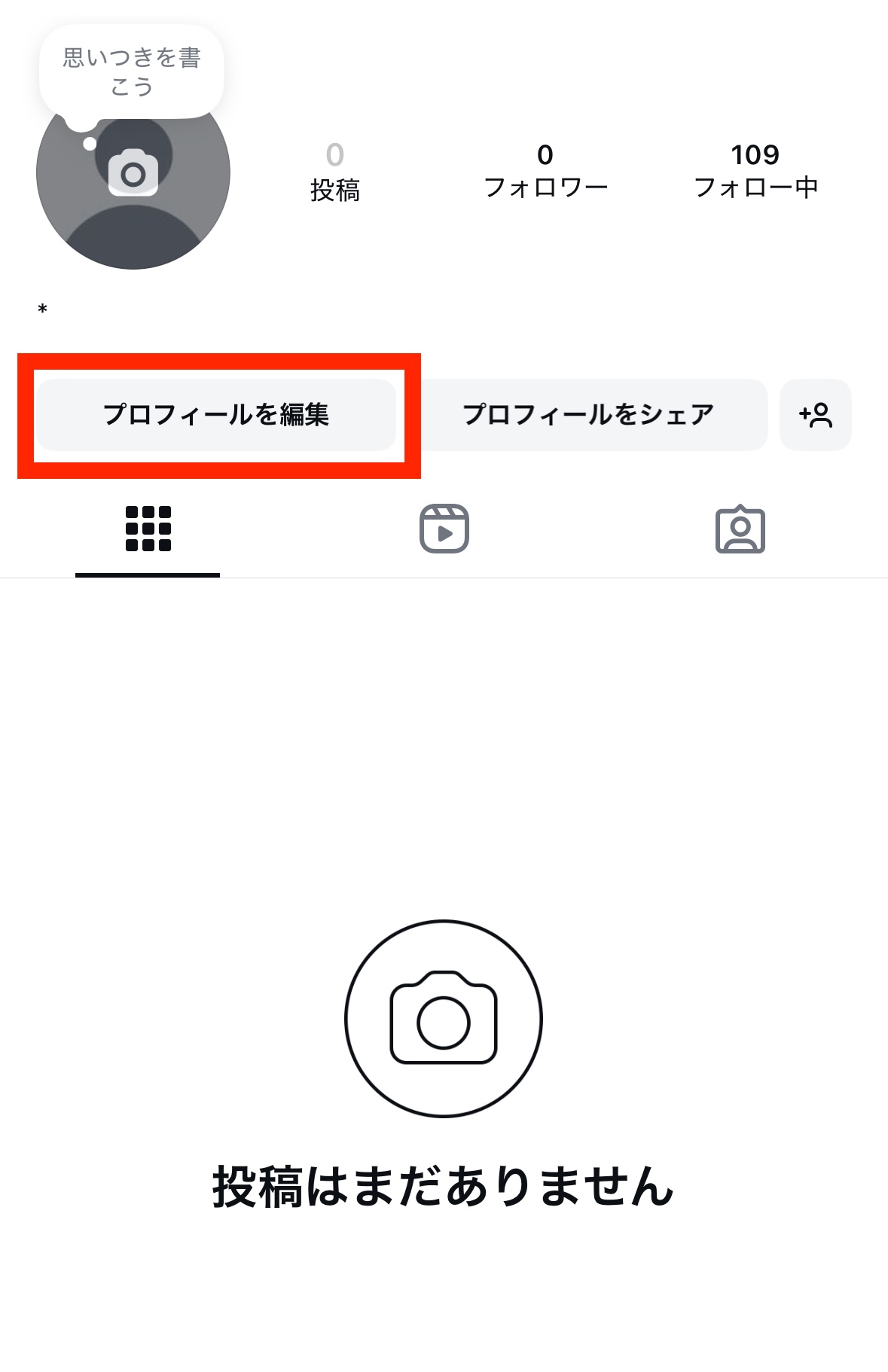Open the 思いつきを書こう note bubble
888x1372 pixels.
point(132,72)
